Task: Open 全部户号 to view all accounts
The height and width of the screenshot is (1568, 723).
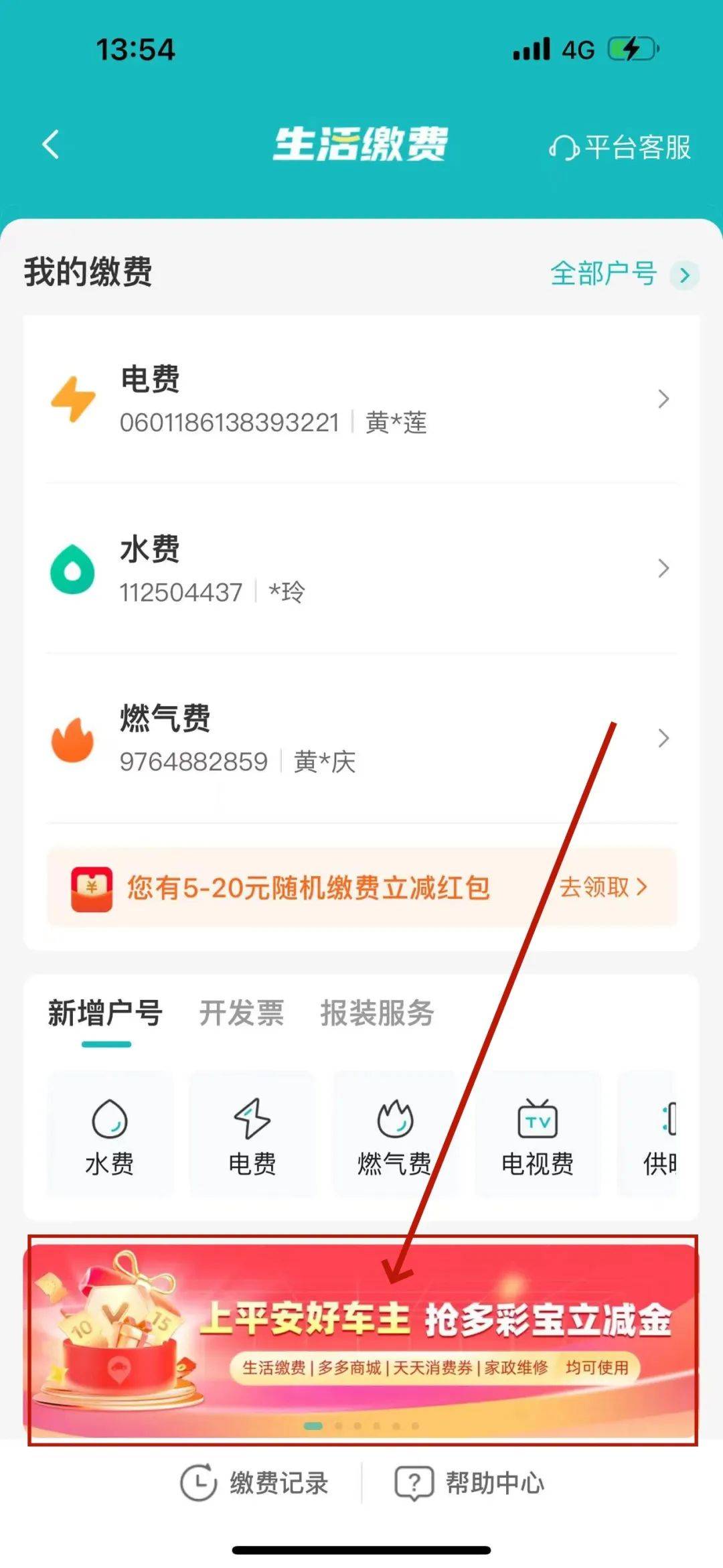Action: [x=623, y=274]
